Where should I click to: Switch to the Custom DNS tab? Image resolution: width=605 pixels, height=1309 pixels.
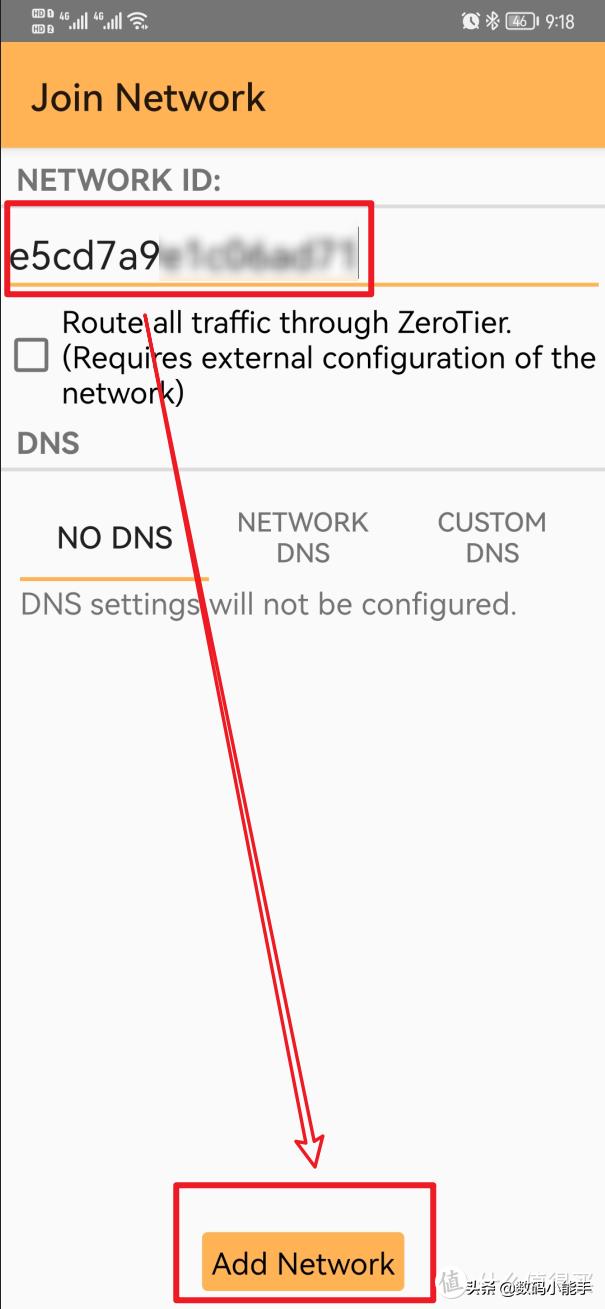pyautogui.click(x=492, y=538)
